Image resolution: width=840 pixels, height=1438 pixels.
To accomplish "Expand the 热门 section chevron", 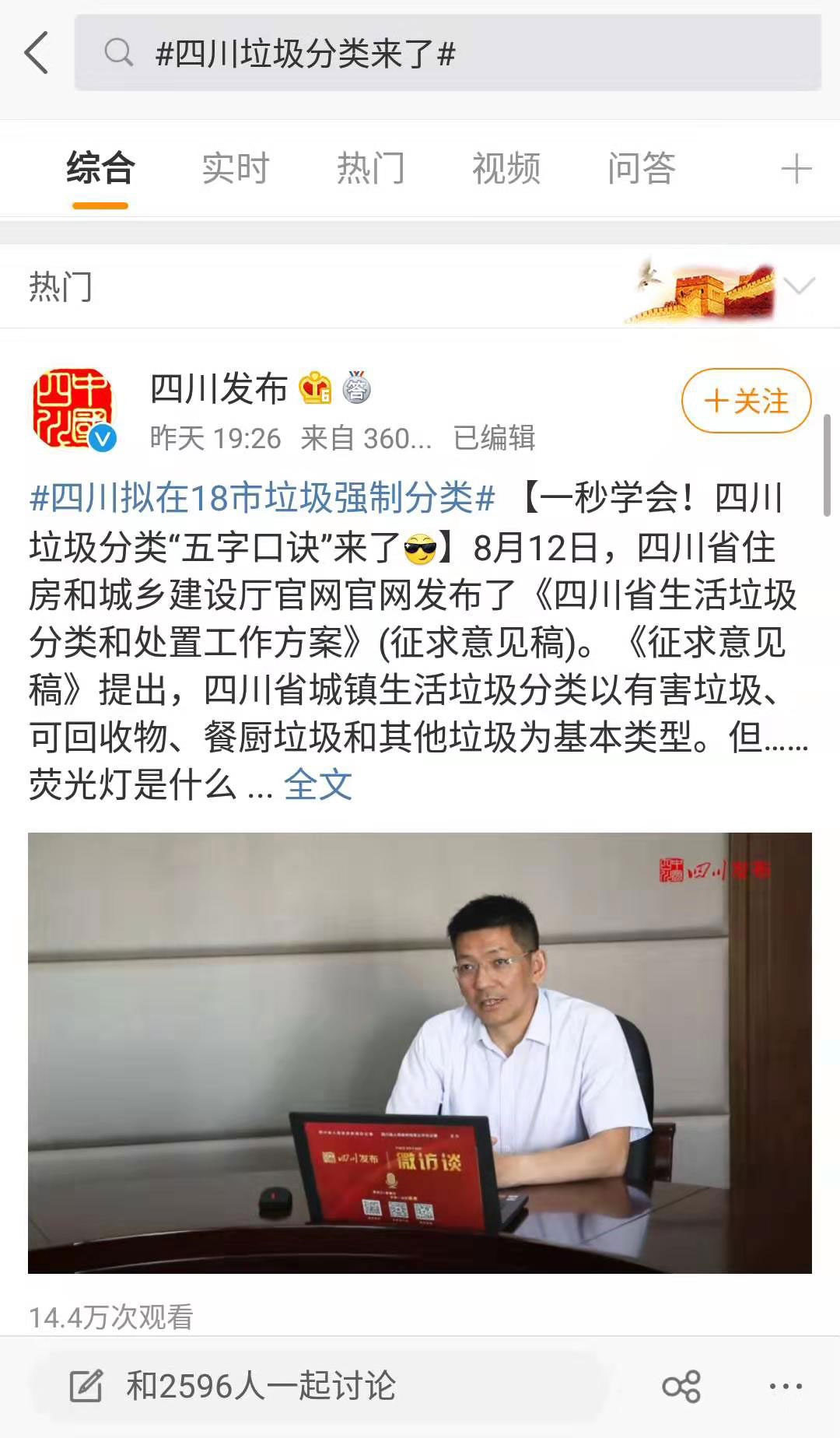I will tap(799, 286).
